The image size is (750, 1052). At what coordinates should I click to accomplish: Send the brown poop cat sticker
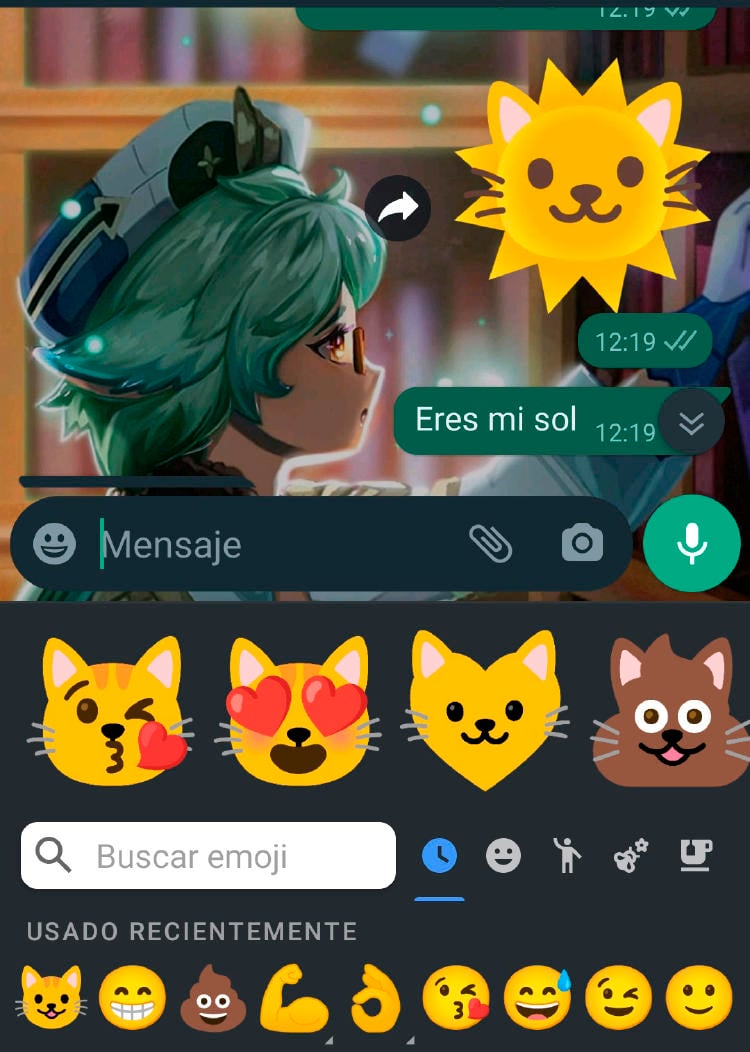[672, 710]
